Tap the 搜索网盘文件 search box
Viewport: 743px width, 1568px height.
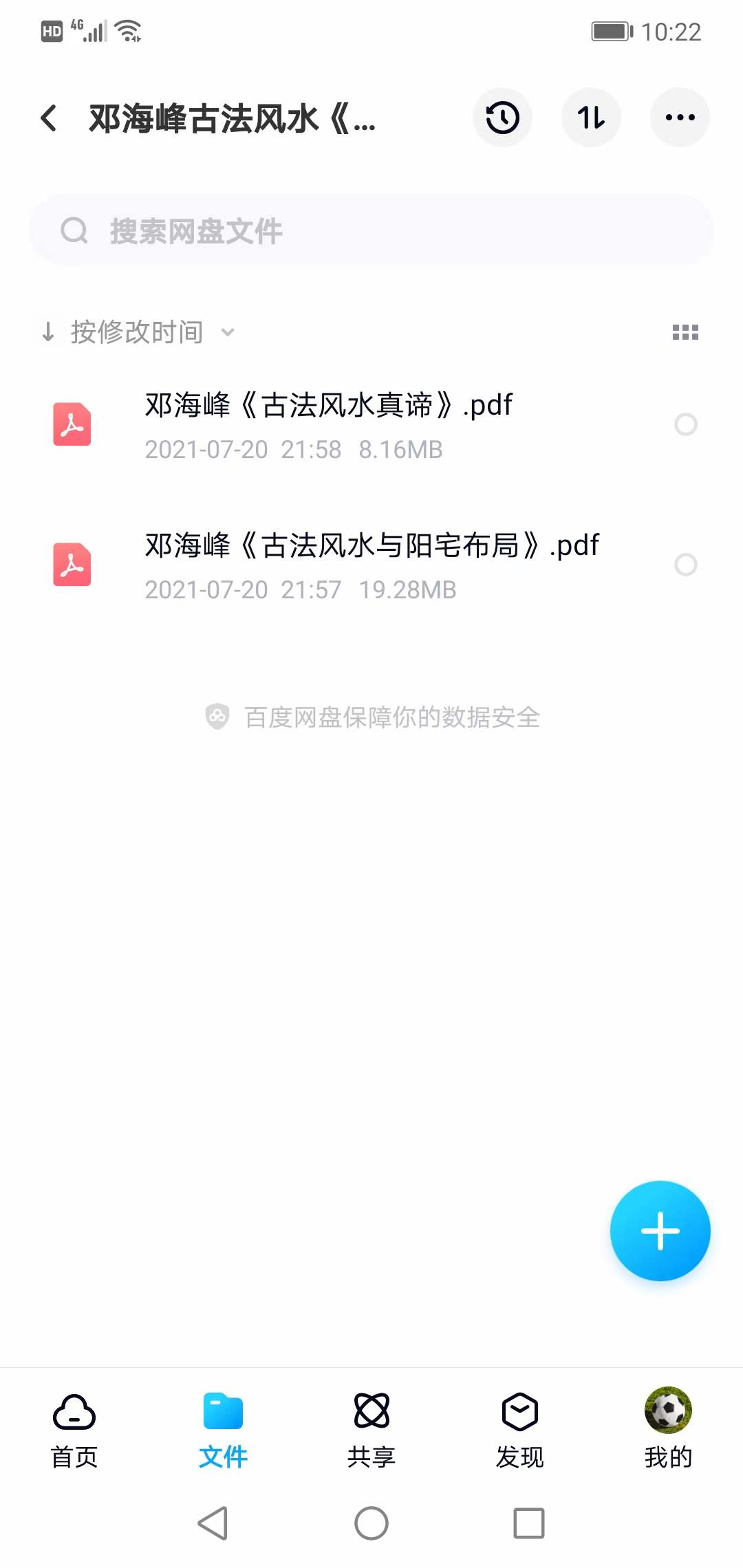[x=371, y=231]
